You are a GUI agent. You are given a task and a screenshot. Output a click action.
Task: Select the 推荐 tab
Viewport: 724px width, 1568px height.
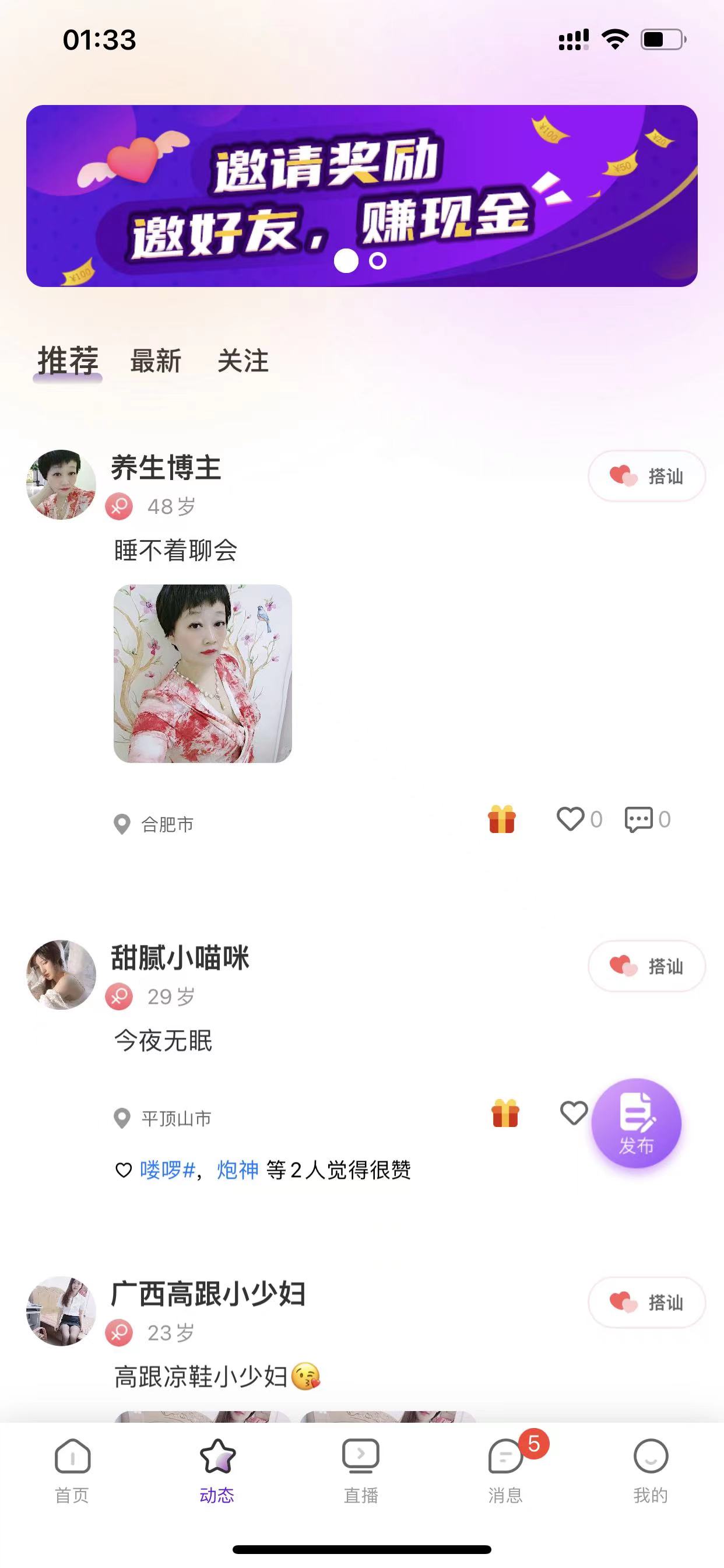tap(68, 361)
